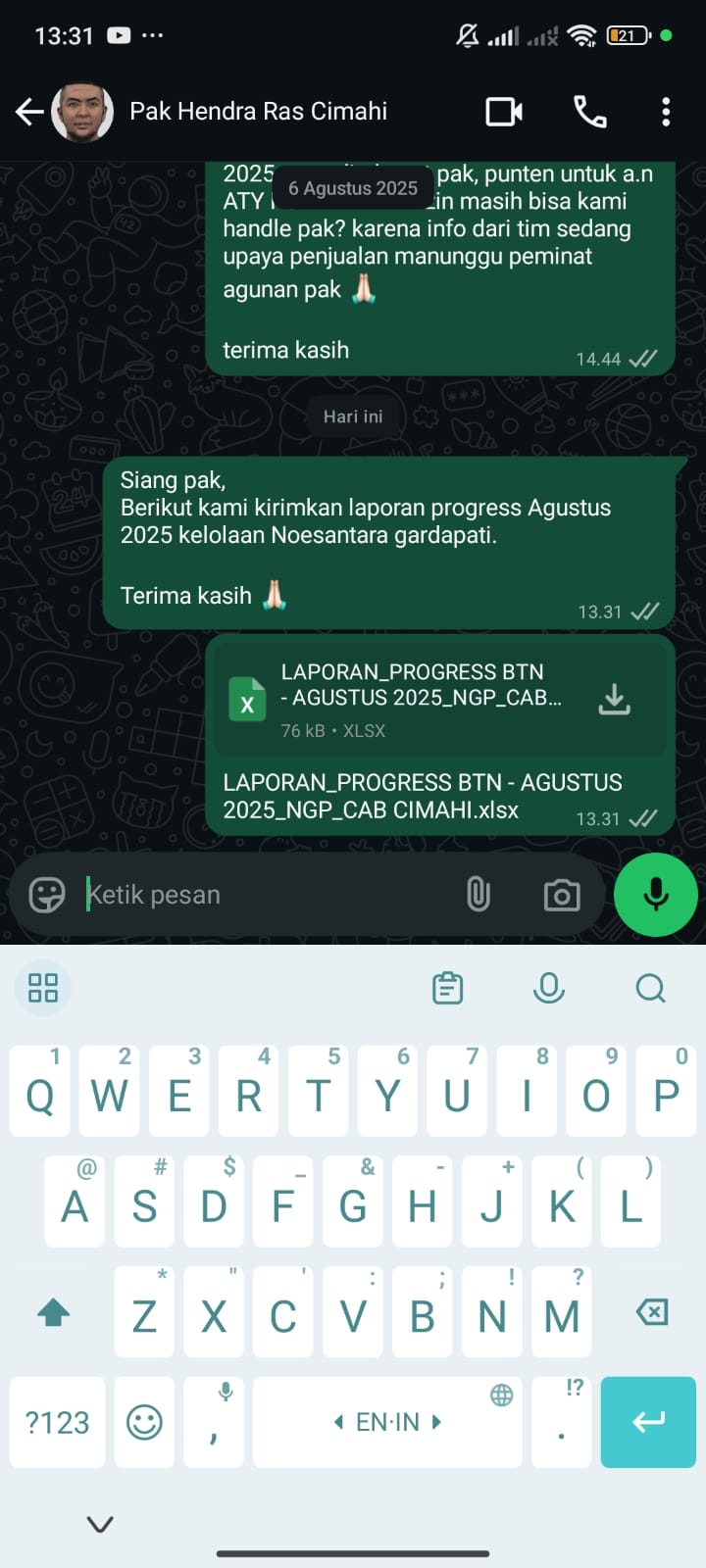Start a video call with Pak Hendra
Screen dimensions: 706x1568
point(504,112)
